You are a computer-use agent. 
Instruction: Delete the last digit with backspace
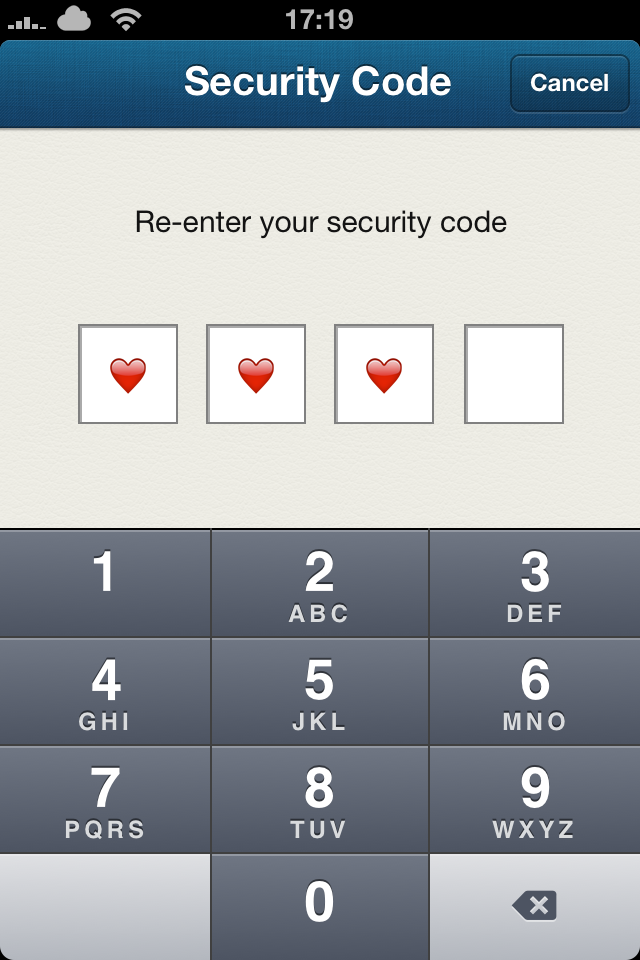coord(535,906)
